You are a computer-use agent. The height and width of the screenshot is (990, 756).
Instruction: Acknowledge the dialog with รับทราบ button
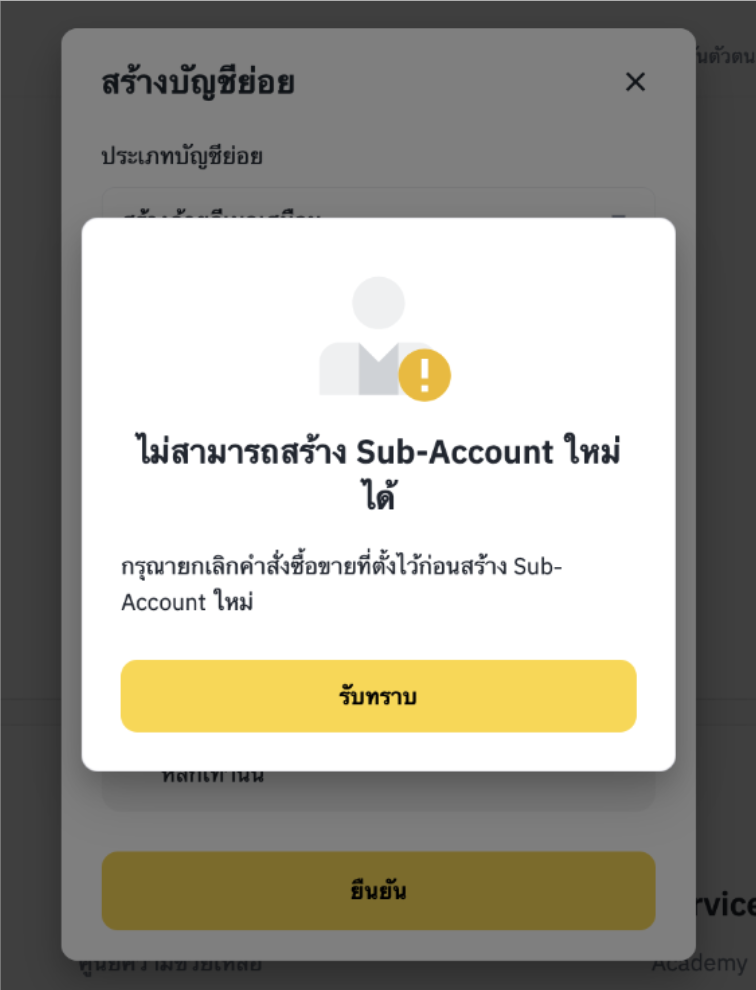pos(378,696)
